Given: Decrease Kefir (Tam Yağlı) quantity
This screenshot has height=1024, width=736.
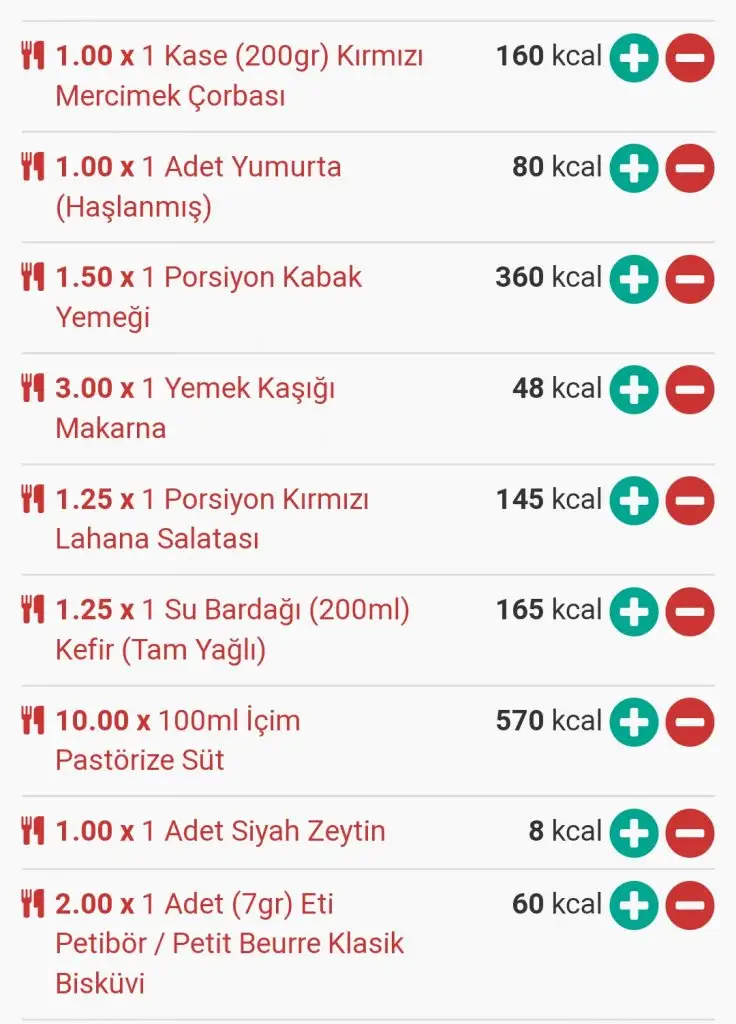Looking at the screenshot, I should click(690, 612).
